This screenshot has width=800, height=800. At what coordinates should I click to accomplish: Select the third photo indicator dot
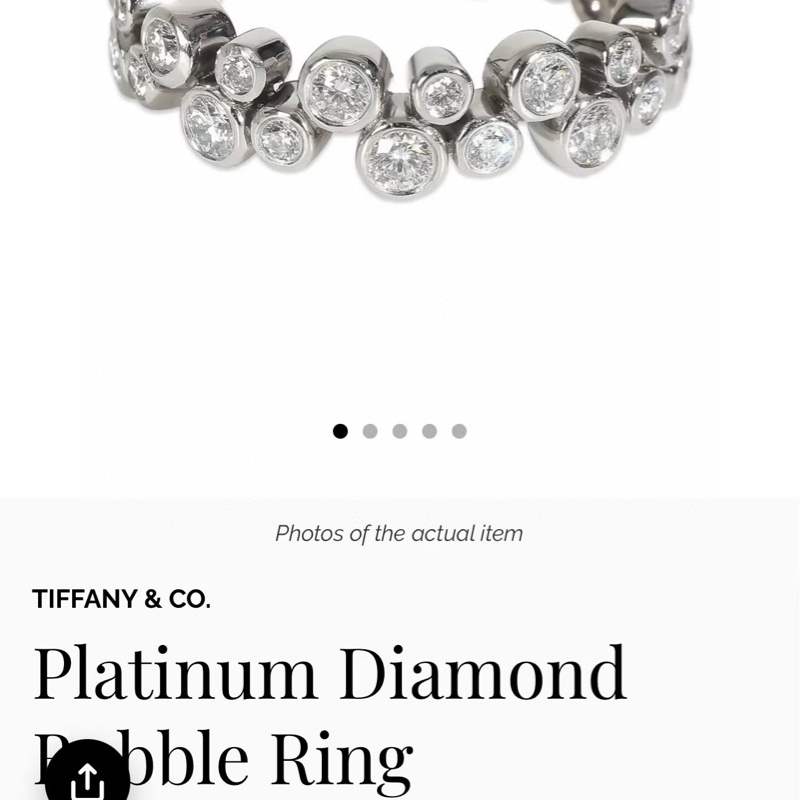pos(400,431)
